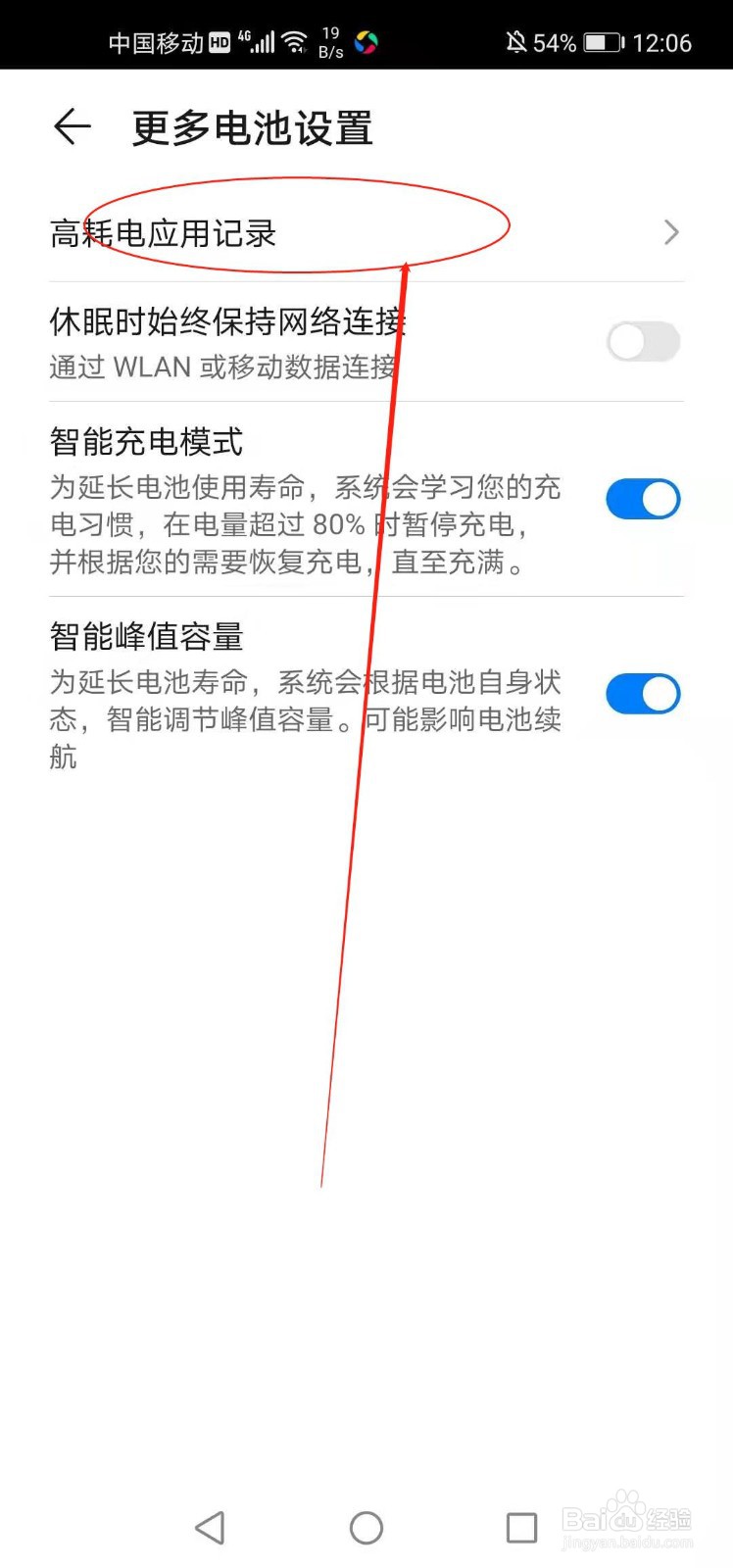Click the HD icon in status bar

tap(219, 41)
